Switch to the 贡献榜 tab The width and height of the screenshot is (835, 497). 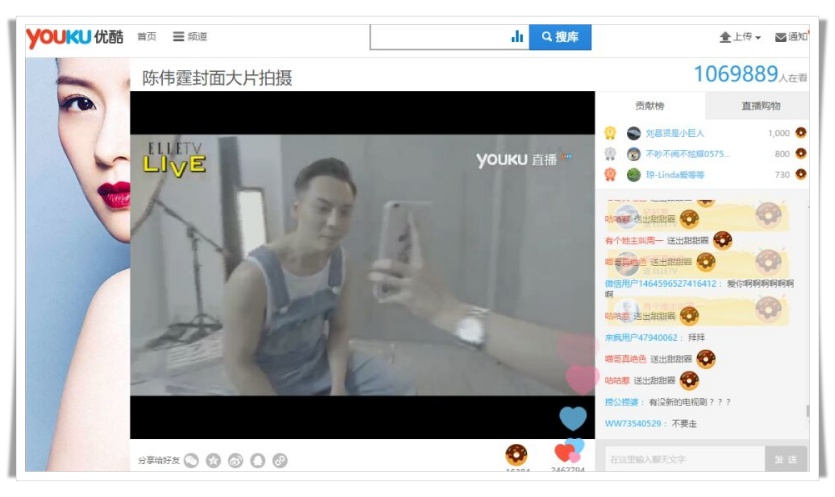click(650, 105)
